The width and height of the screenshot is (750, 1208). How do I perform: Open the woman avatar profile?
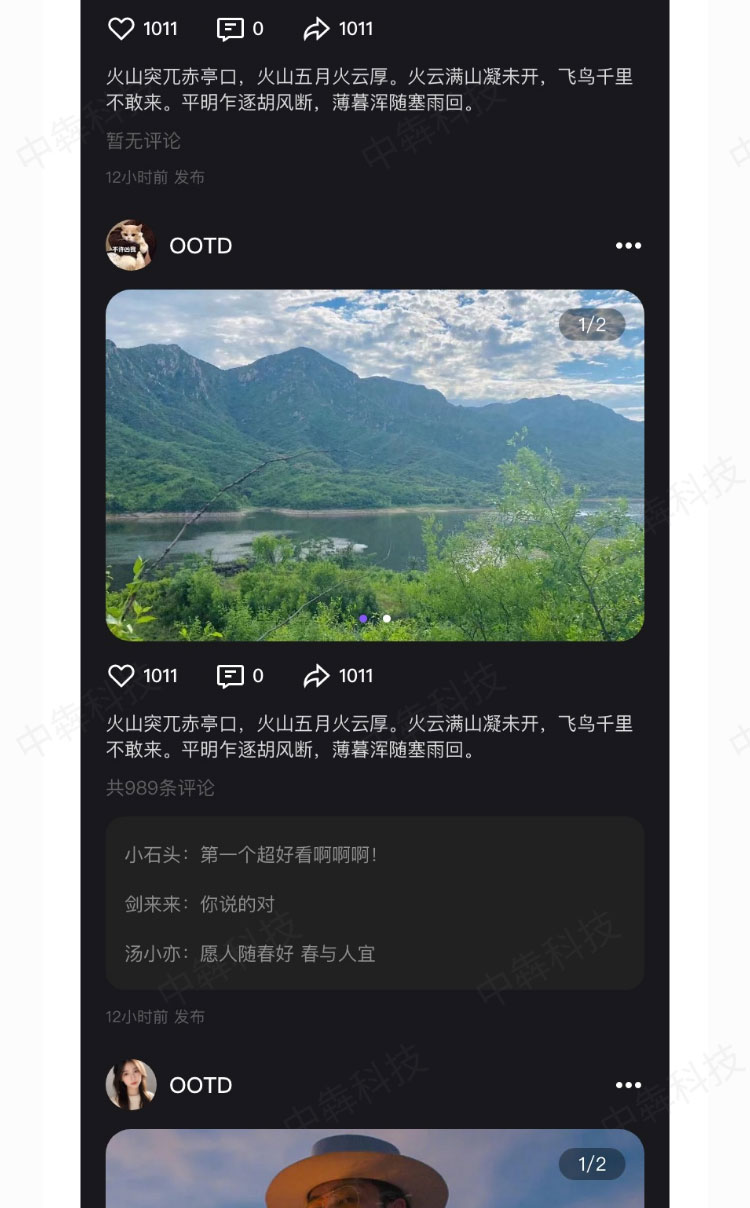click(131, 1085)
